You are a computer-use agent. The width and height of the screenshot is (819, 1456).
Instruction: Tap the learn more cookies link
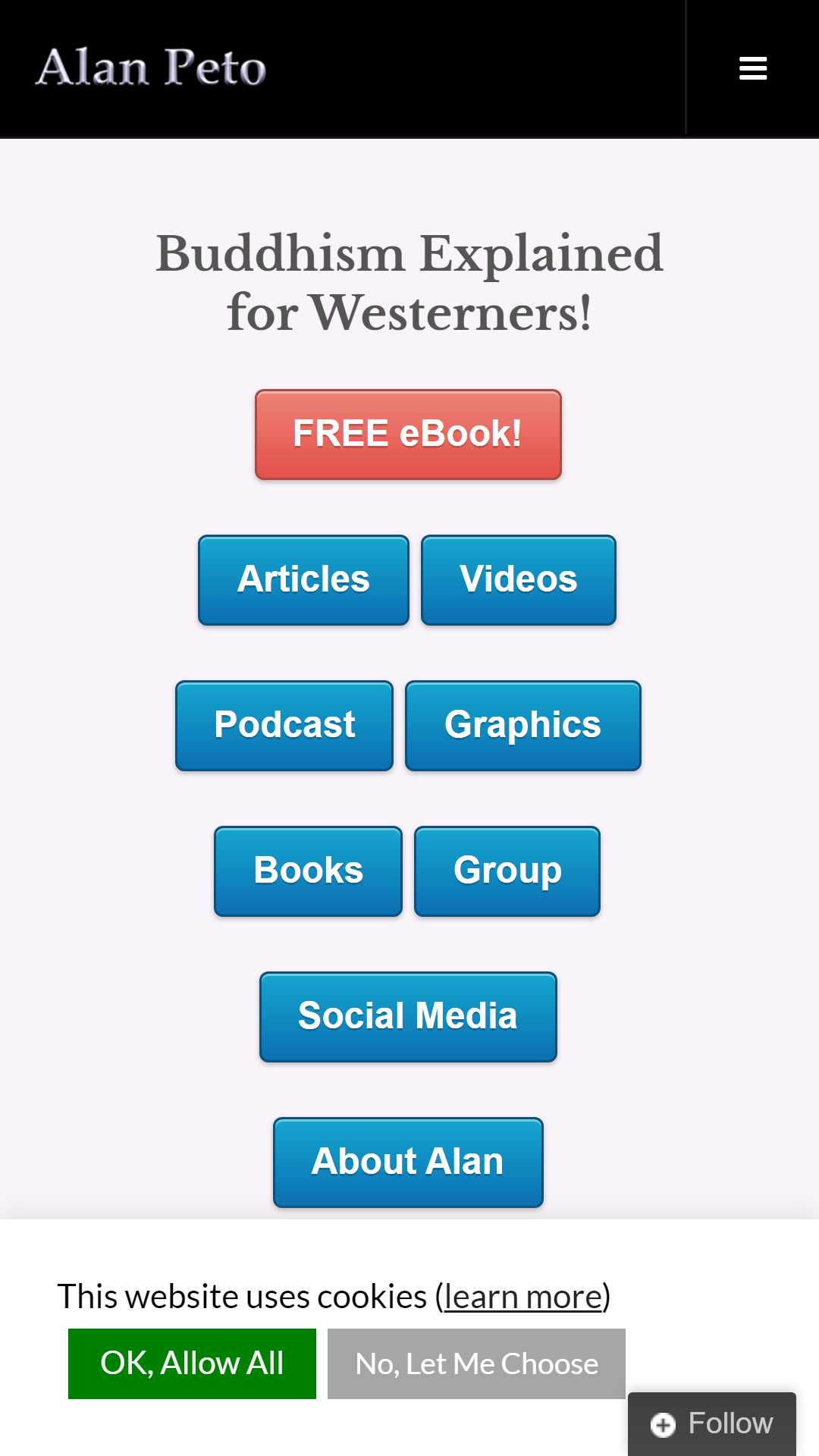(x=523, y=1297)
